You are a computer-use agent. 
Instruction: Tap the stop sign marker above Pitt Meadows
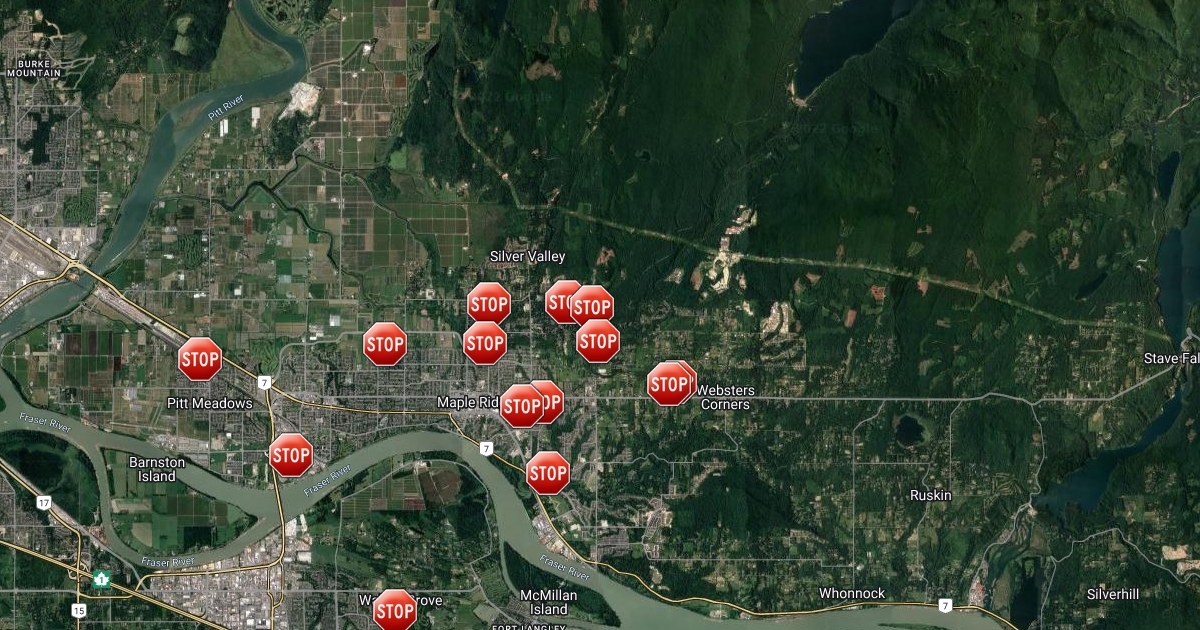200,359
